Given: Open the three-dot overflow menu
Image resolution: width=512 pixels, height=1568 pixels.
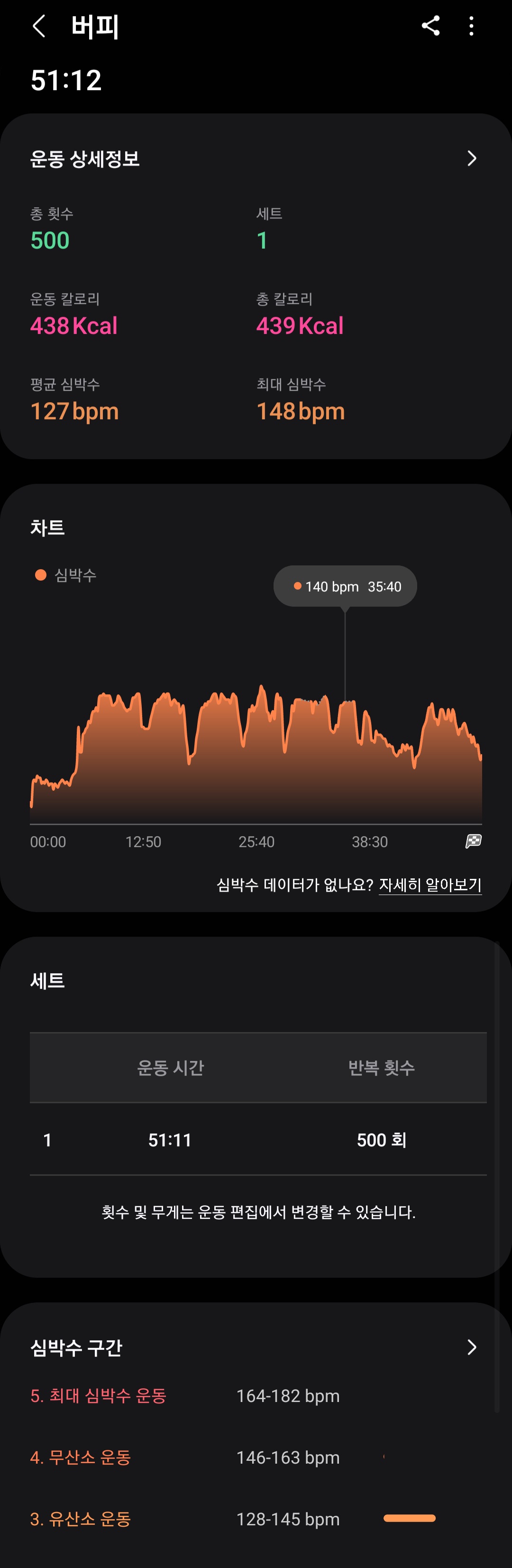Looking at the screenshot, I should 471,26.
